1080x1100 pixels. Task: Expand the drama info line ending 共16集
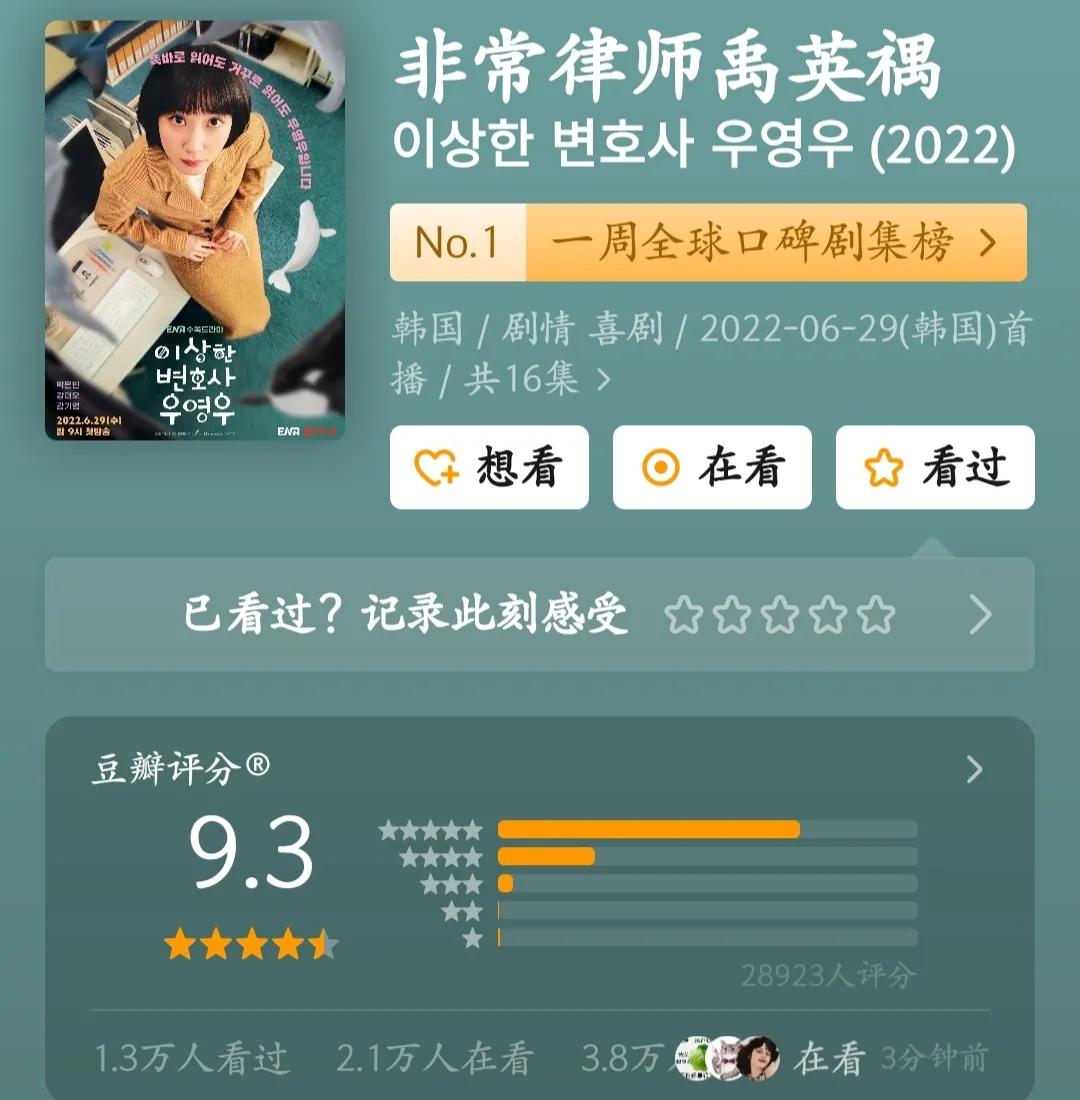pos(712,354)
